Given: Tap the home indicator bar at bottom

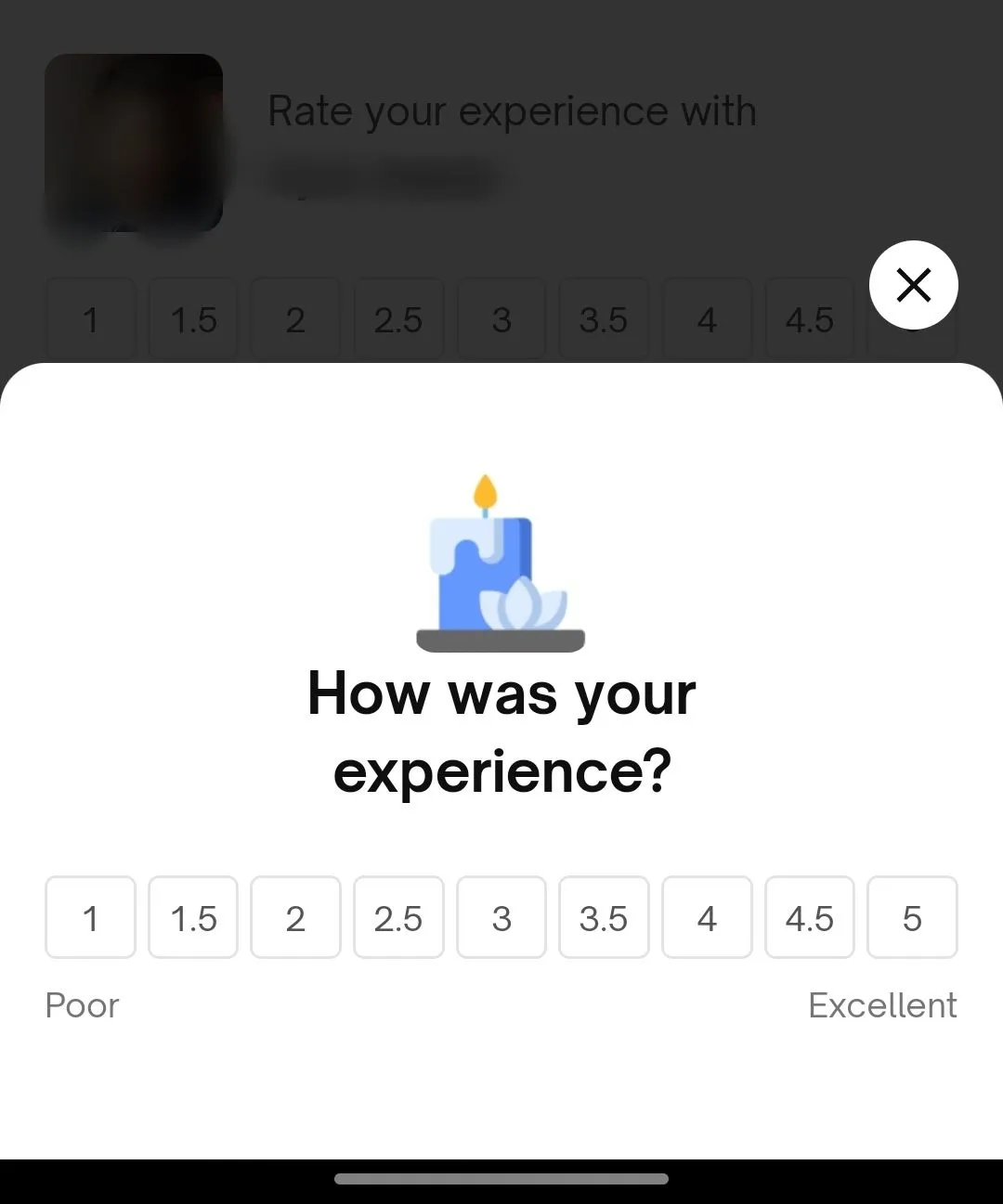Looking at the screenshot, I should pyautogui.click(x=501, y=1180).
